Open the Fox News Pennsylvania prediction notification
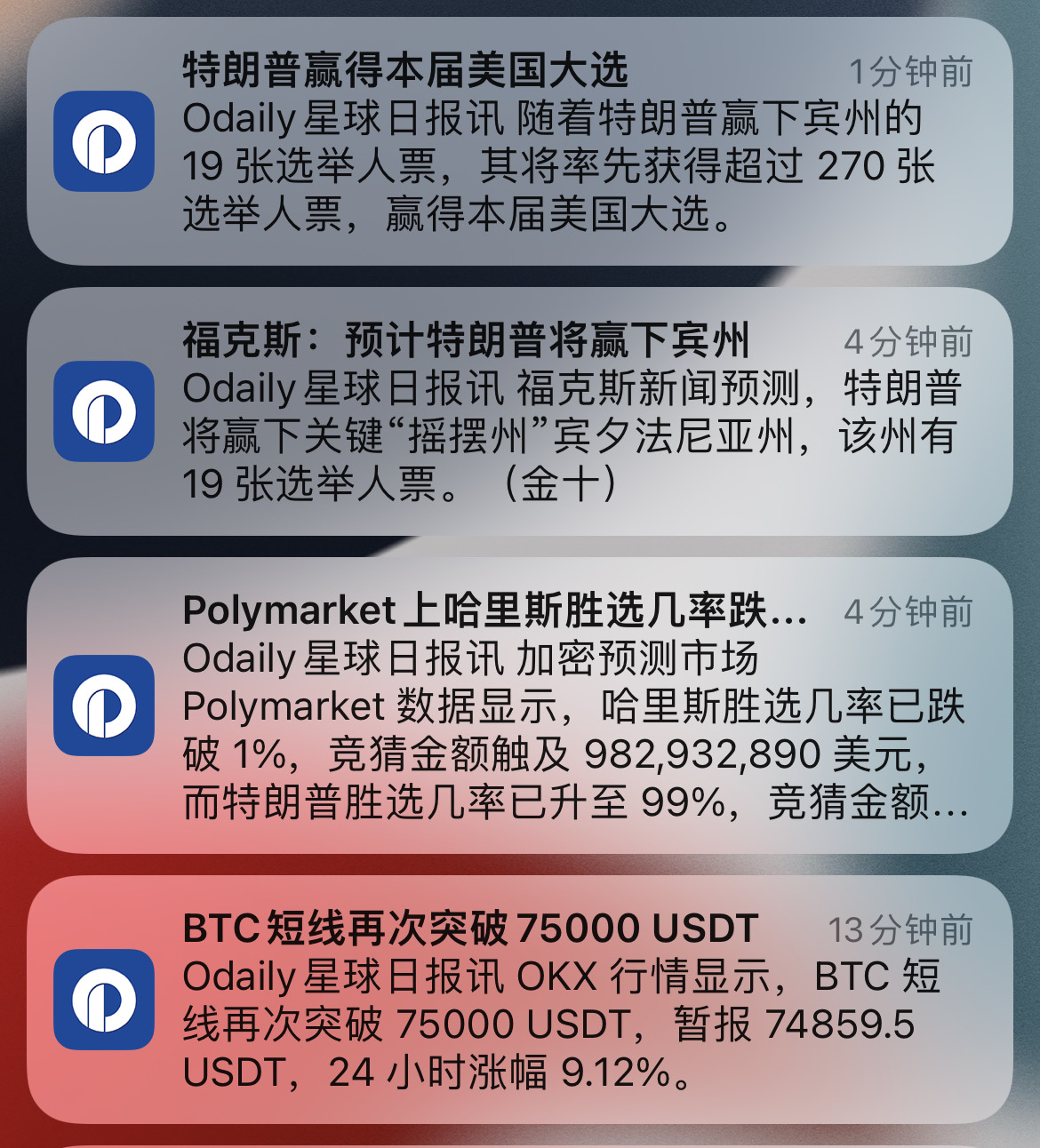The width and height of the screenshot is (1040, 1148). point(520,411)
